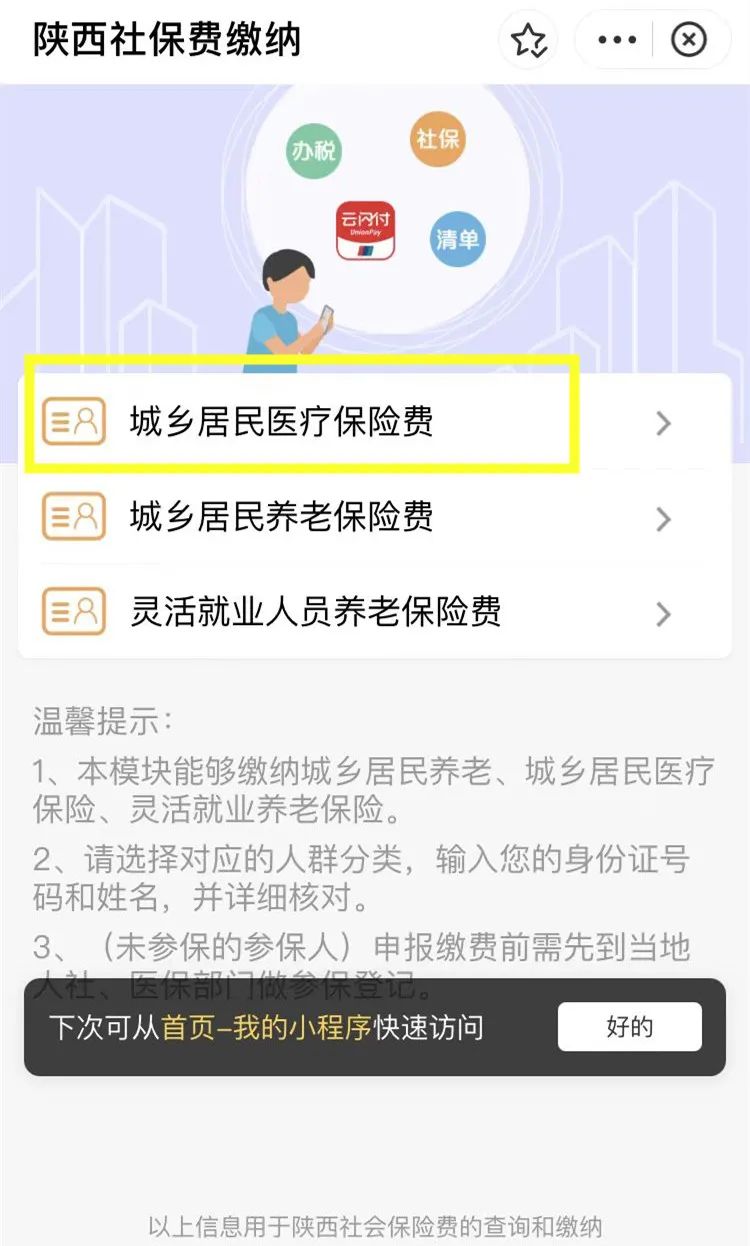The height and width of the screenshot is (1246, 750).
Task: Open 城乡居民养老保险费
Action: [375, 517]
